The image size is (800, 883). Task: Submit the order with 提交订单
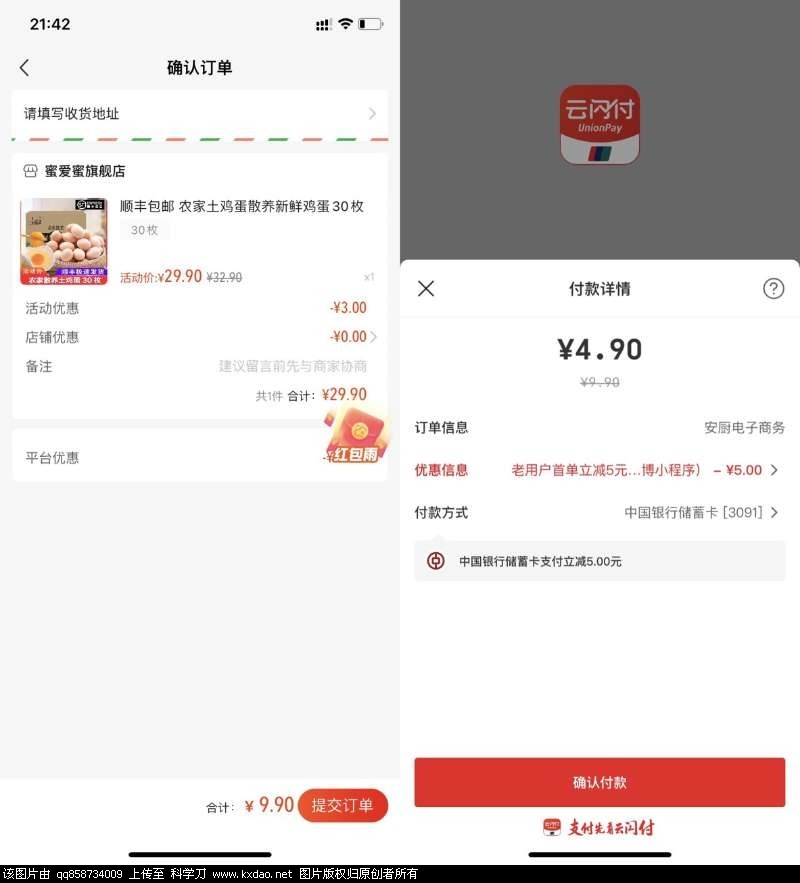click(x=342, y=805)
